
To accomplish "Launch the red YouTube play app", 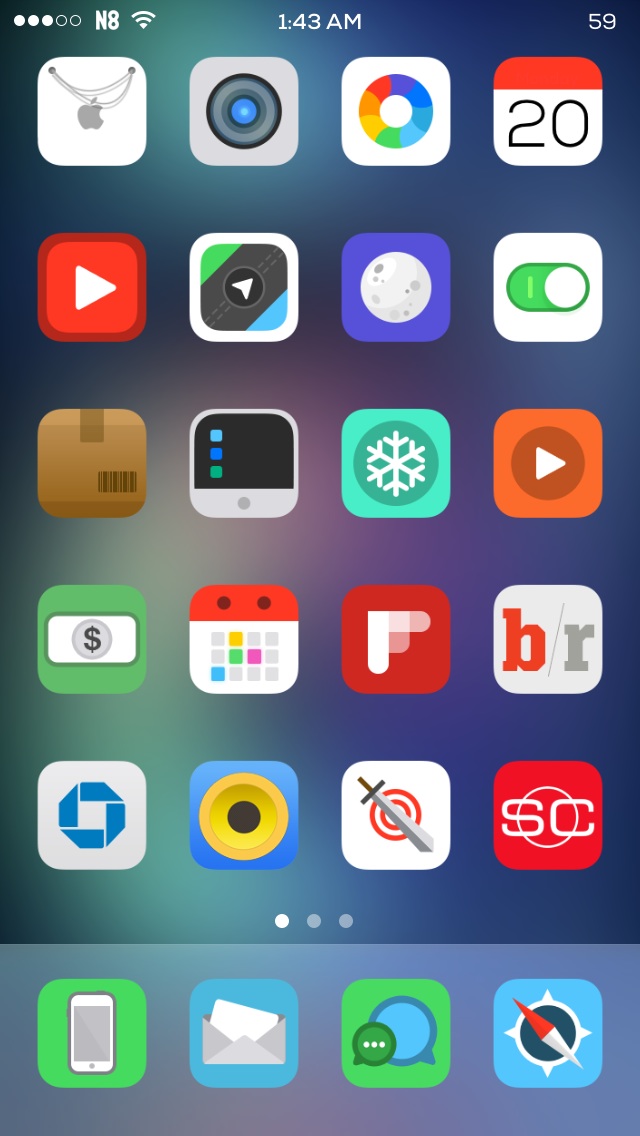I will (92, 287).
